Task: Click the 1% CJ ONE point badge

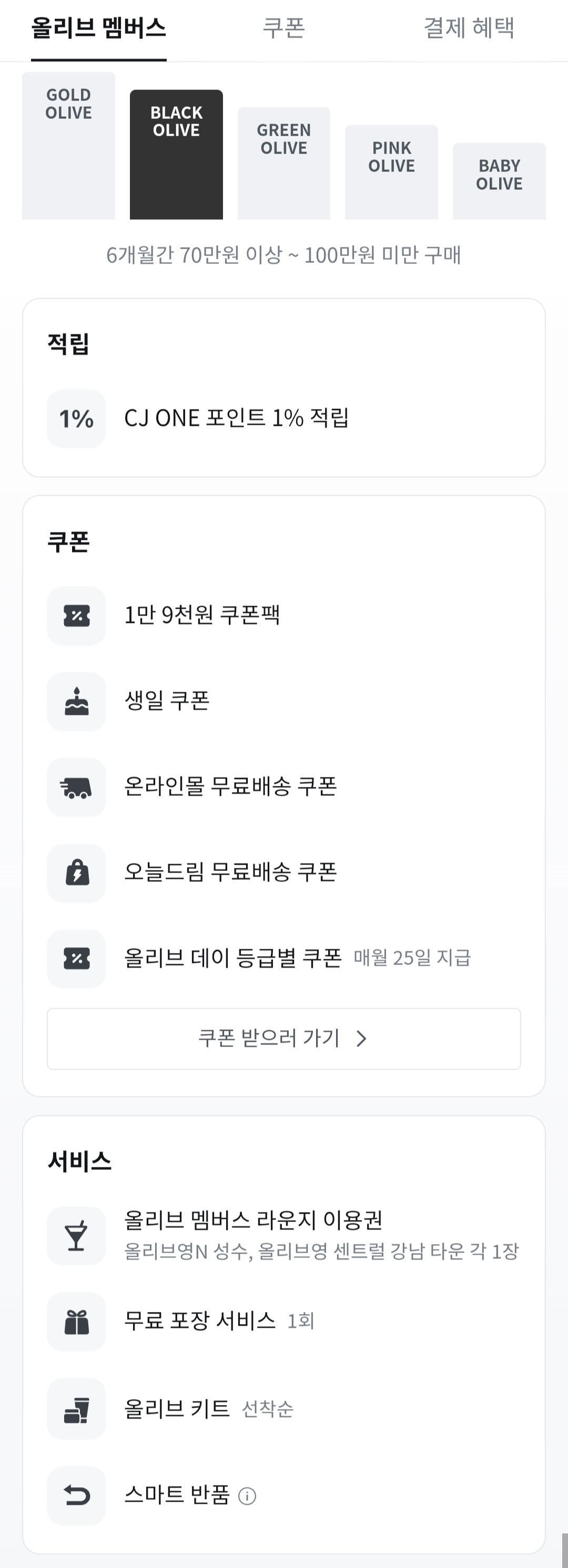Action: point(76,418)
